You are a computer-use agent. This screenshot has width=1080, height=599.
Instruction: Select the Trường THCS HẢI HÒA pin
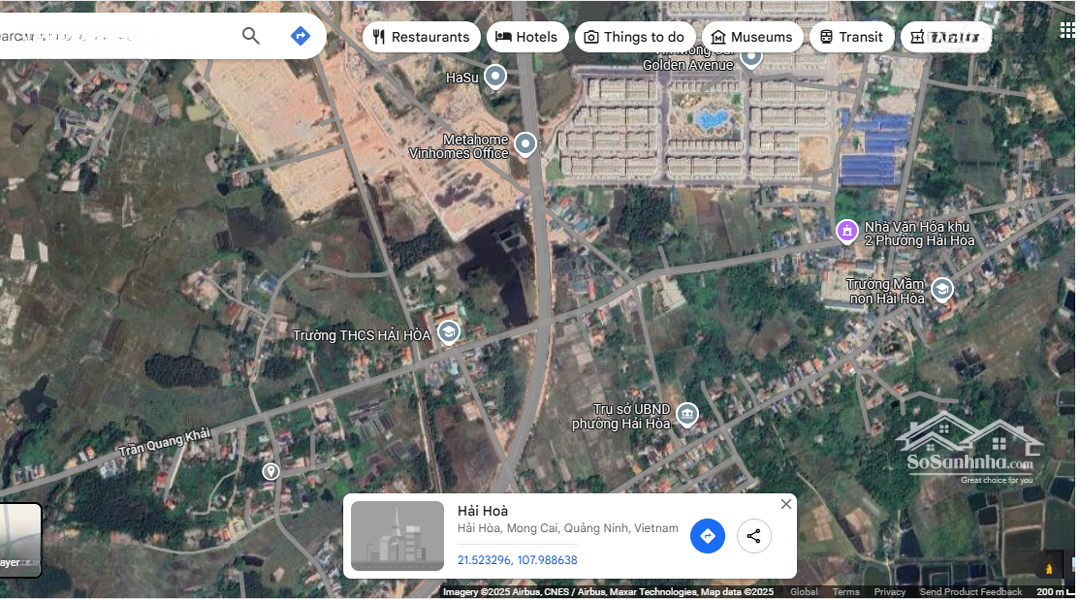tap(449, 332)
